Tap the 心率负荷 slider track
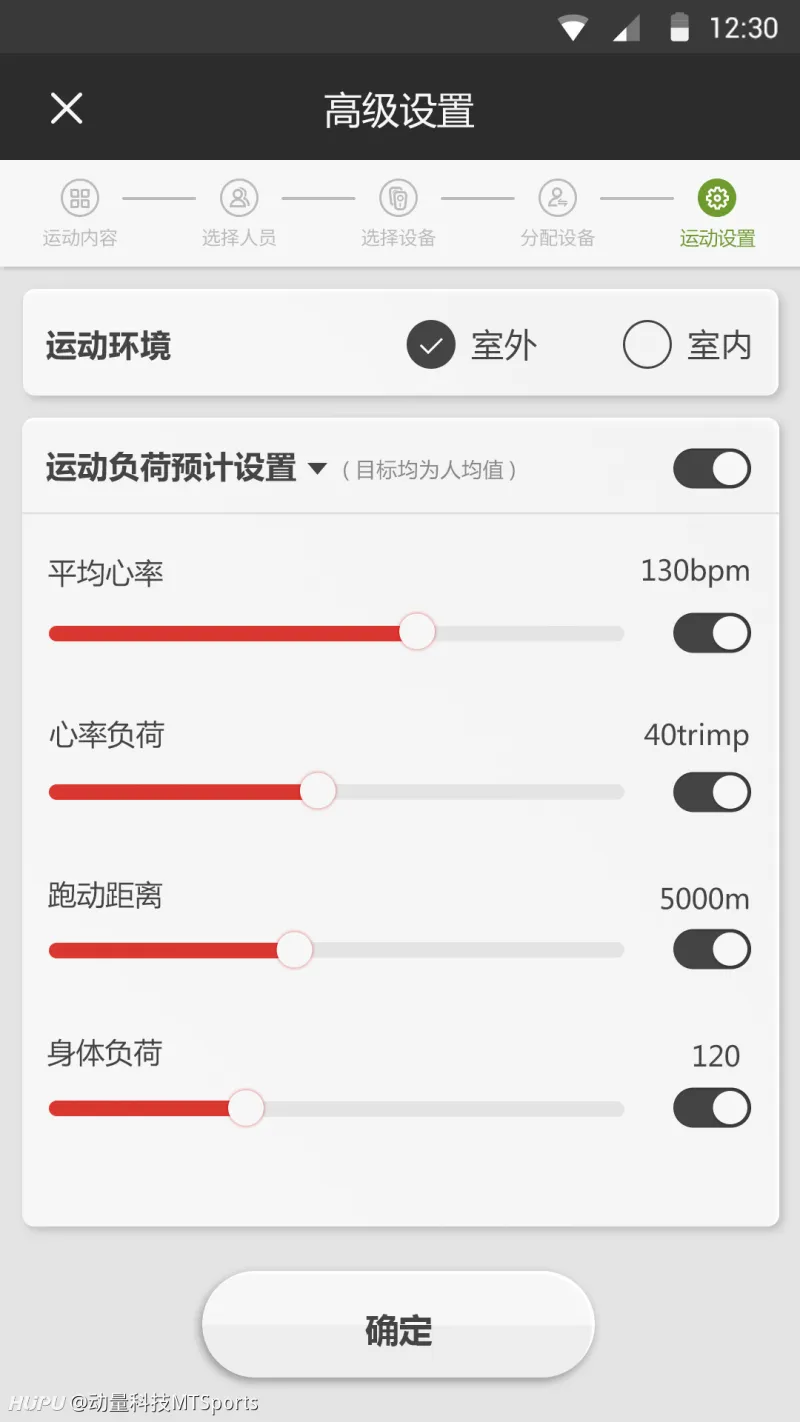Screen dimensions: 800x1422 tap(336, 792)
